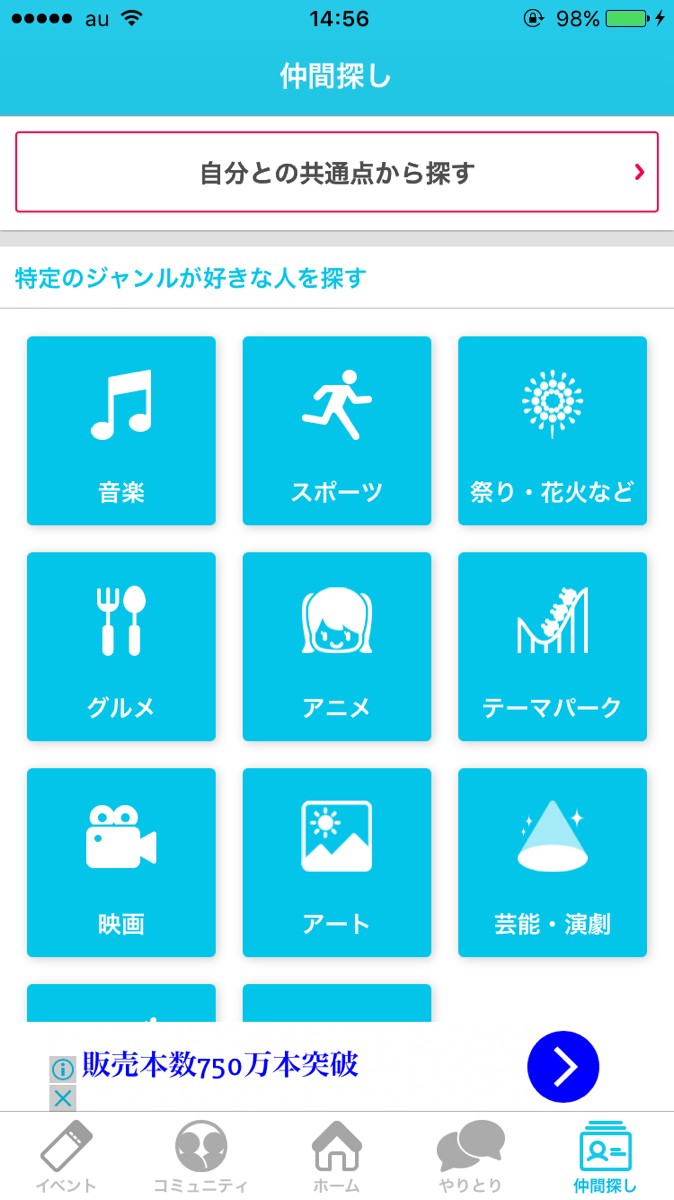Open the やりとり messages tab
The height and width of the screenshot is (1200, 674).
471,1157
